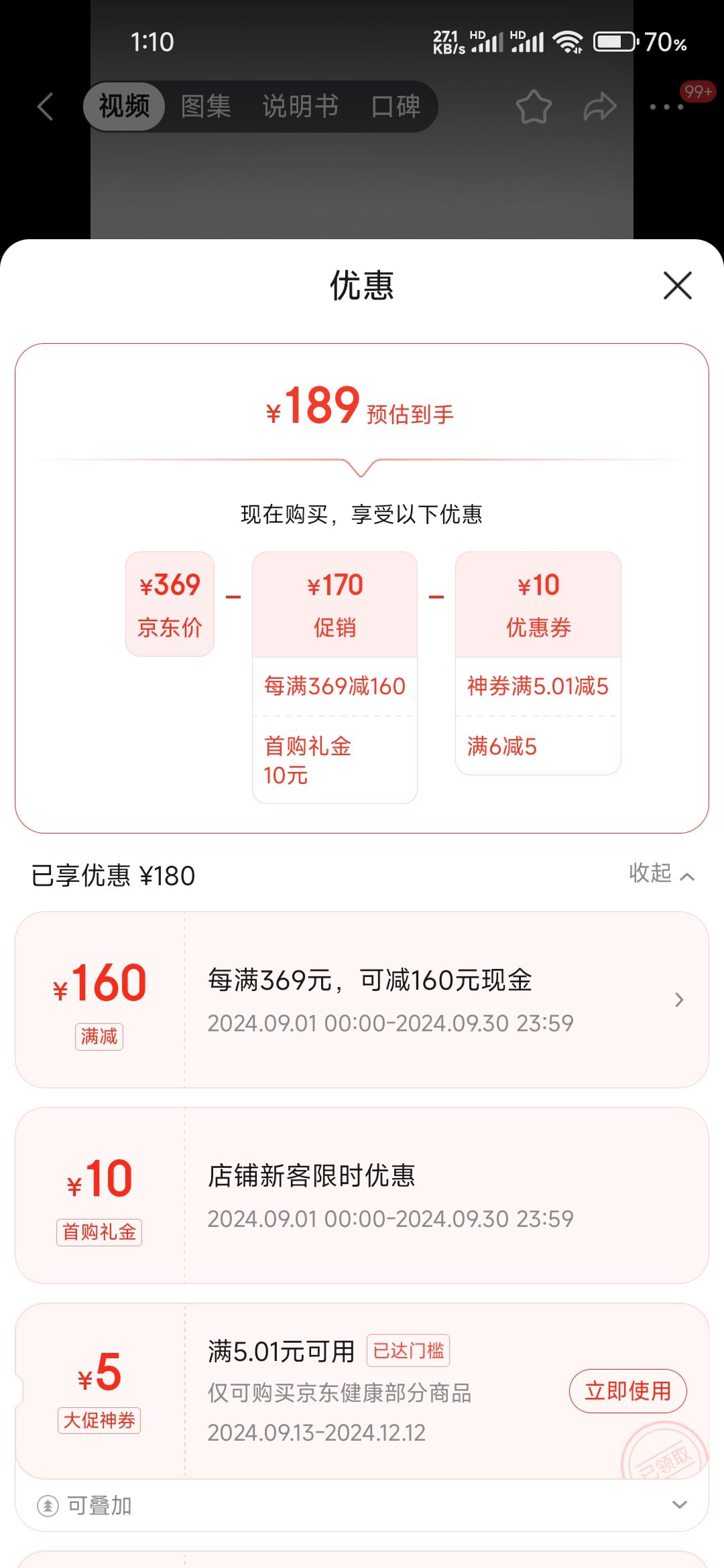The height and width of the screenshot is (1568, 724).
Task: Share this product via the arrow icon
Action: coord(599,107)
